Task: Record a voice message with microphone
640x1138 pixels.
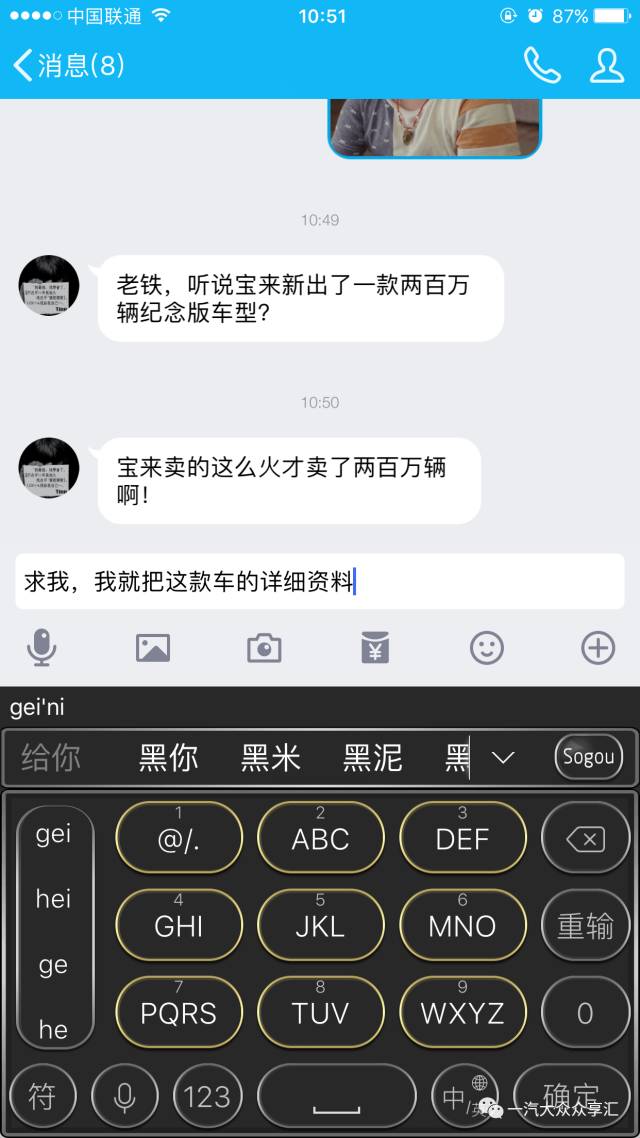Action: click(41, 648)
